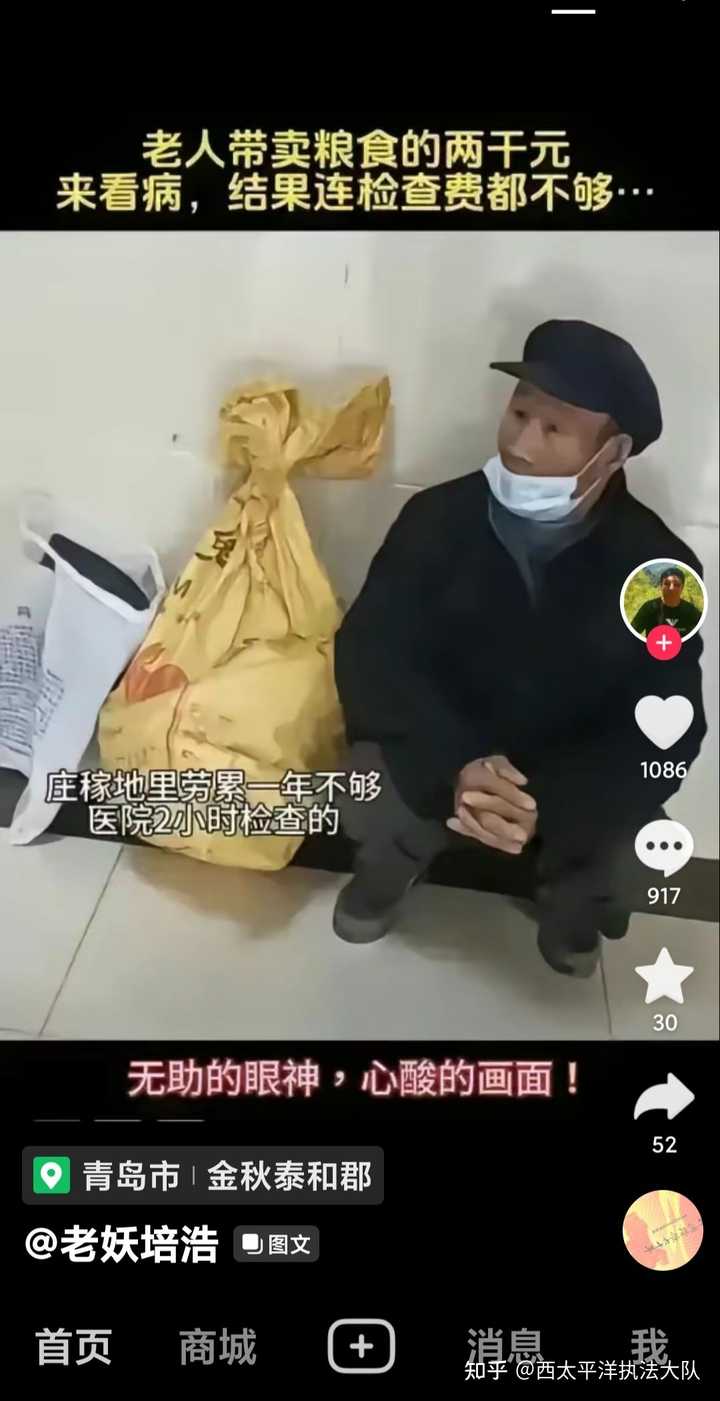
Task: Favorite the post with the star icon
Action: click(x=664, y=976)
